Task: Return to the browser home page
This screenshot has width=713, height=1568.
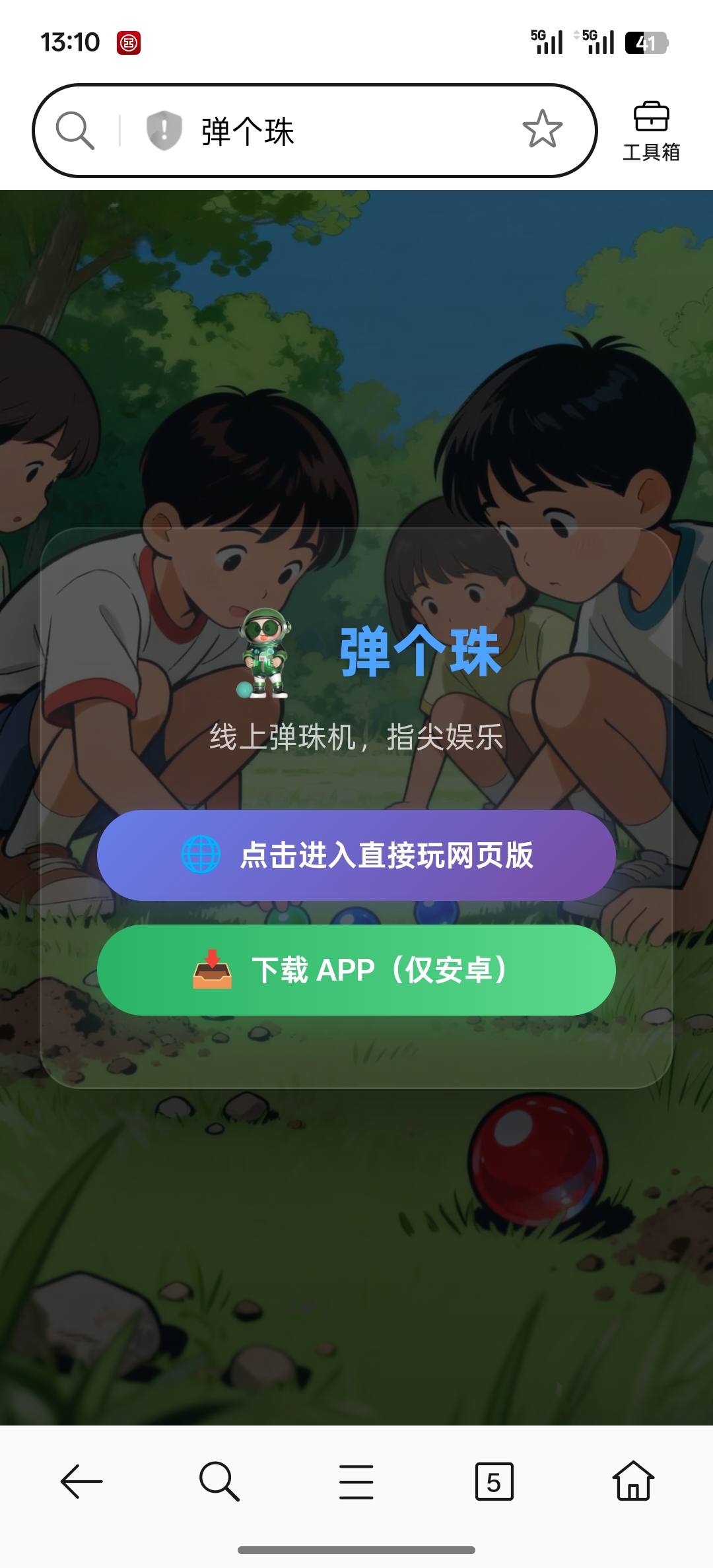Action: click(x=632, y=1482)
